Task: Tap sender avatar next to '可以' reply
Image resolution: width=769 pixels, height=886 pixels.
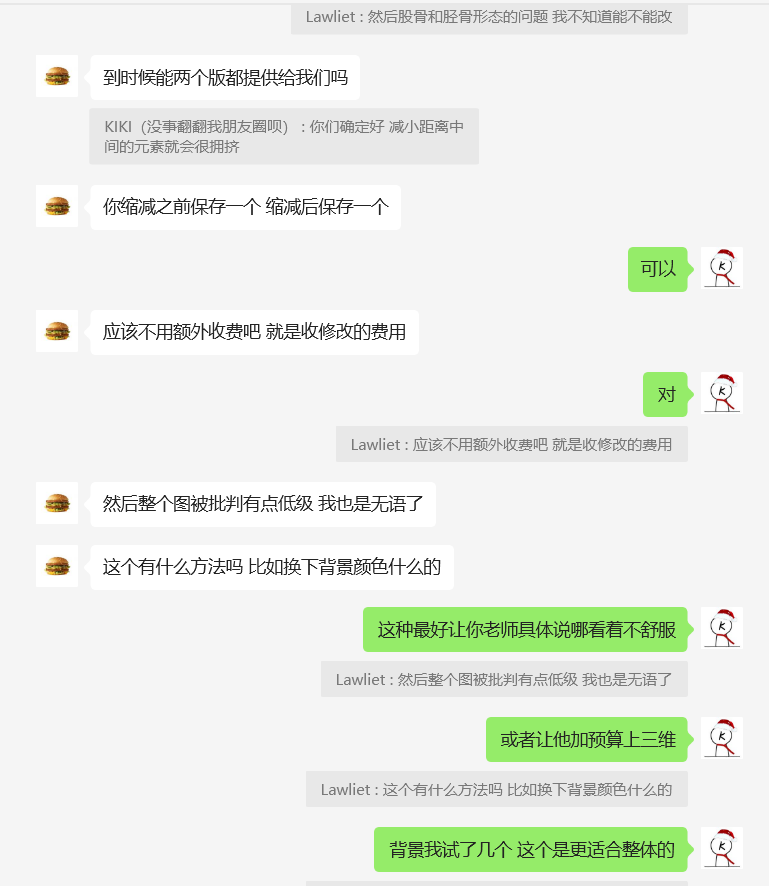Action: click(x=722, y=268)
